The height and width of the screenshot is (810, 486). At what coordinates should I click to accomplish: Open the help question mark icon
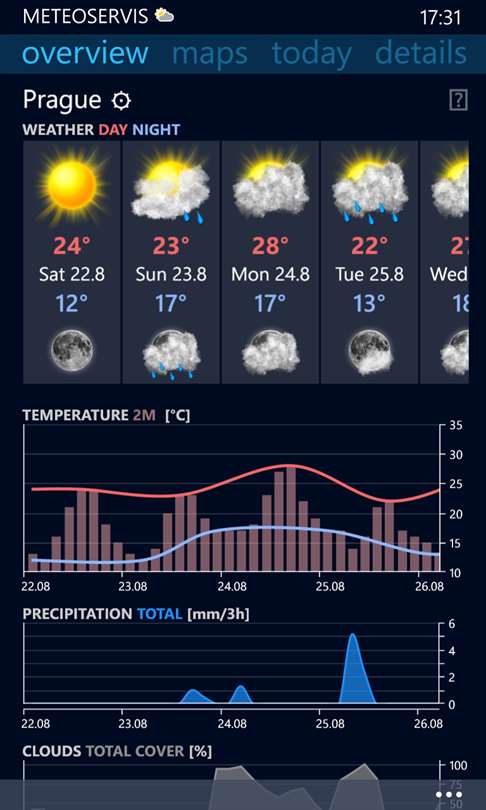click(x=458, y=100)
